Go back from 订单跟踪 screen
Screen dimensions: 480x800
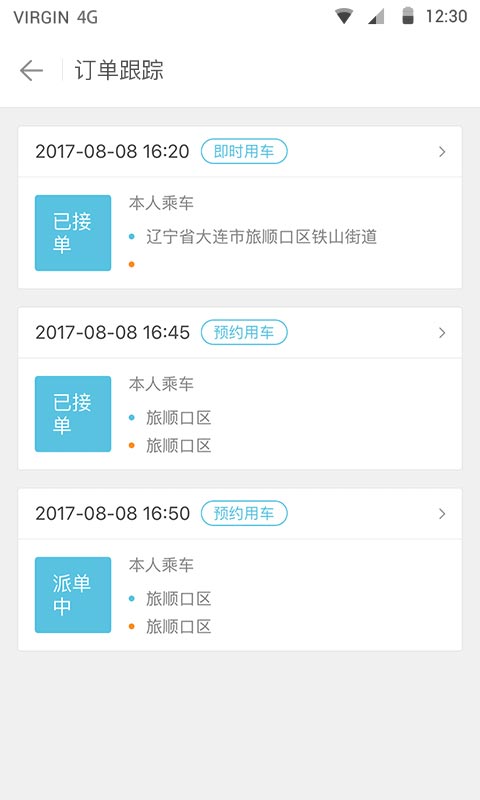tap(31, 70)
